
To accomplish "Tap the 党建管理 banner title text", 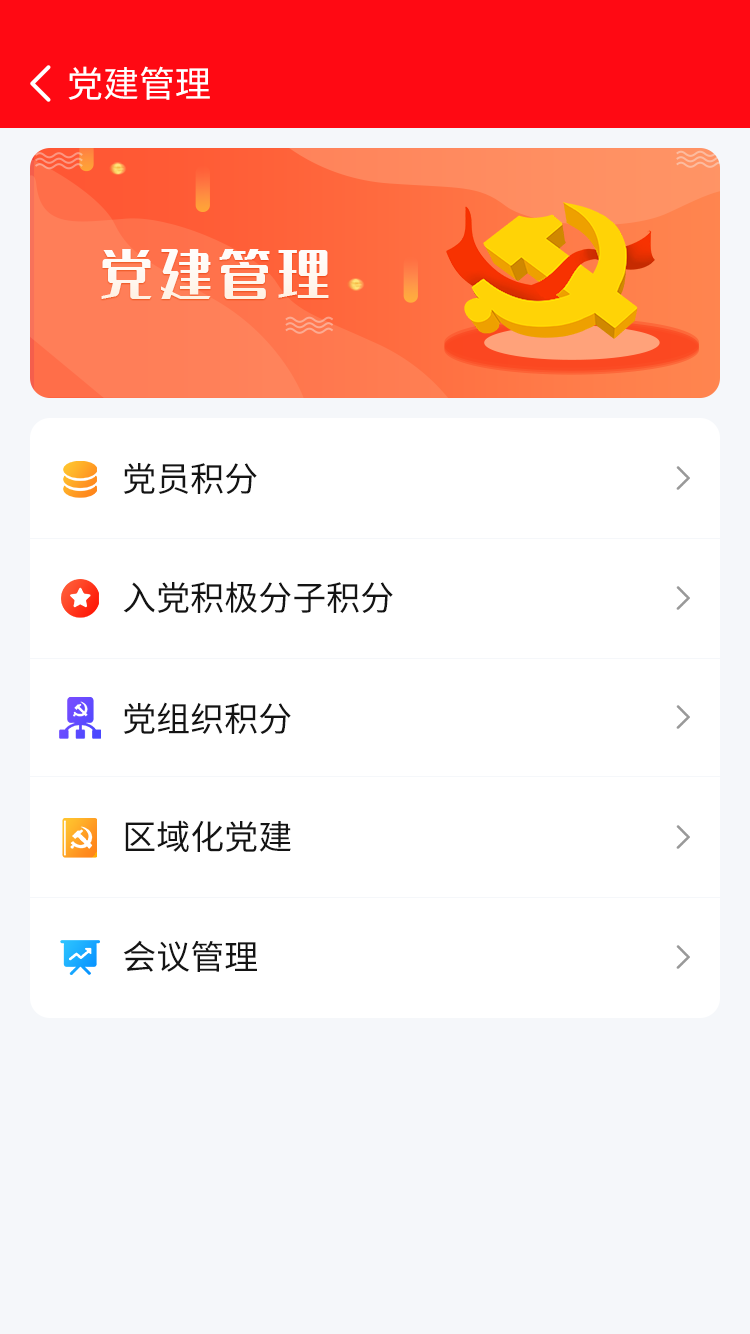I will [x=215, y=273].
